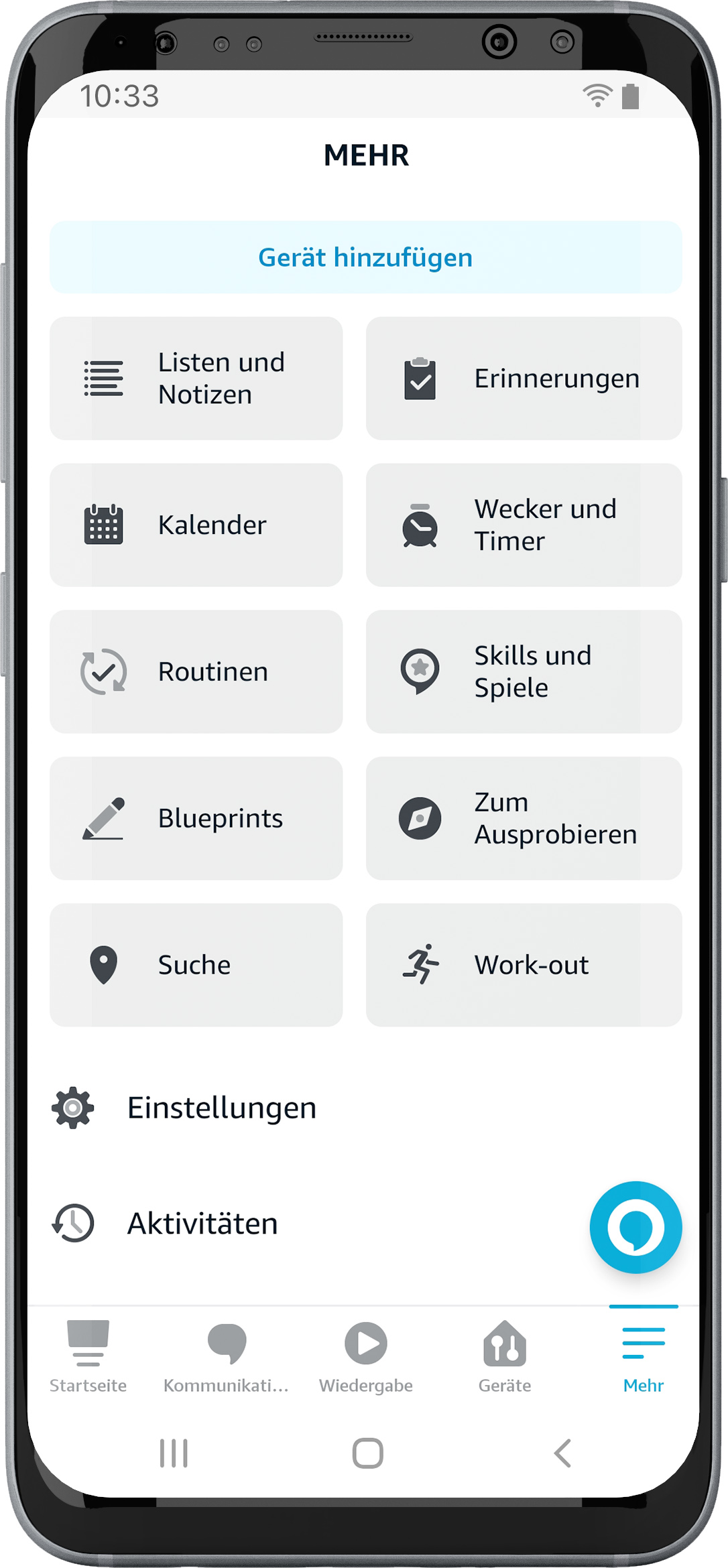This screenshot has height=1568, width=728.
Task: Open Wecker und Timer
Action: 524,525
